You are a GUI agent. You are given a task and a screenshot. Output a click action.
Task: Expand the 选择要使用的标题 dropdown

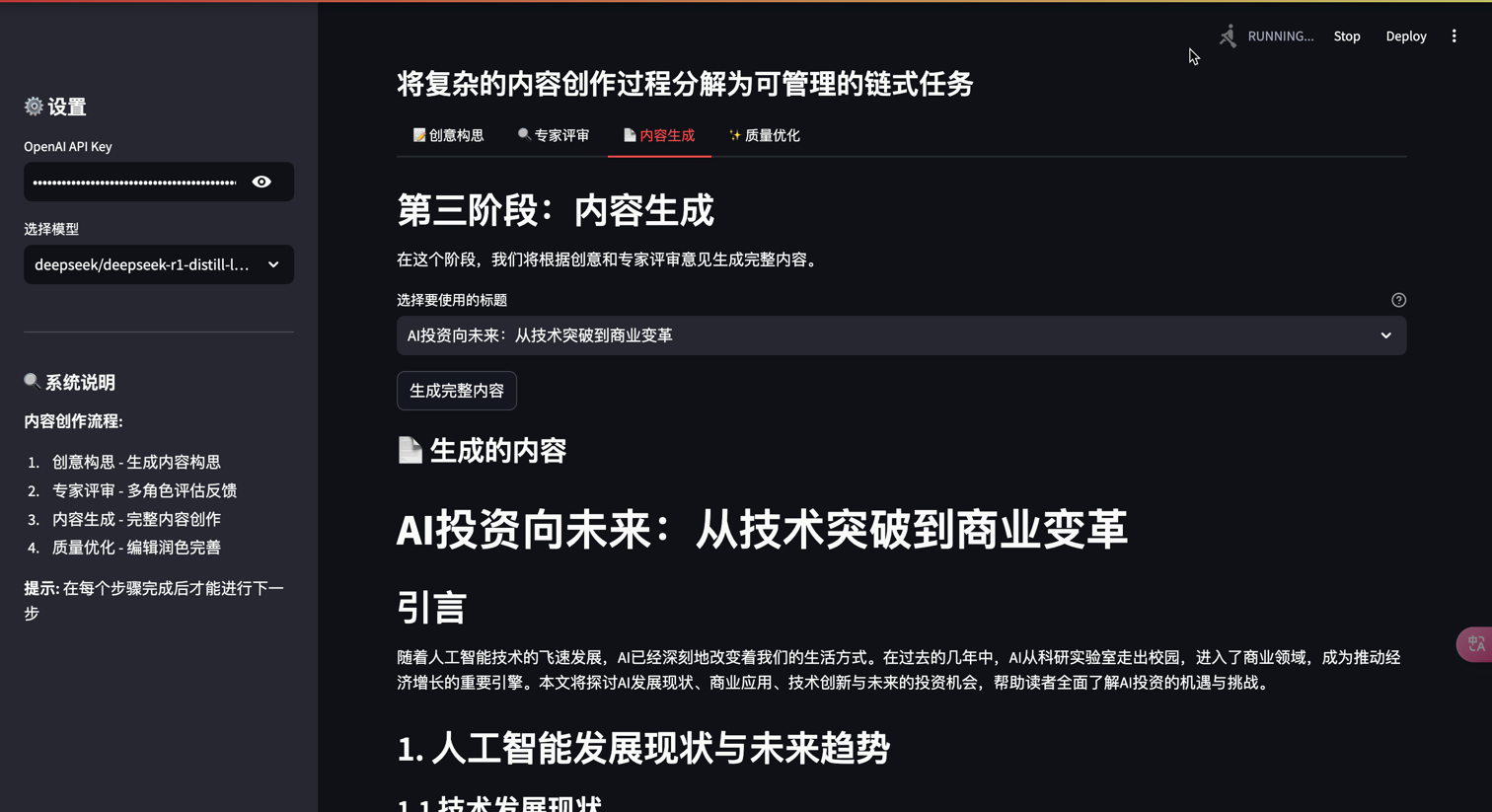click(900, 335)
